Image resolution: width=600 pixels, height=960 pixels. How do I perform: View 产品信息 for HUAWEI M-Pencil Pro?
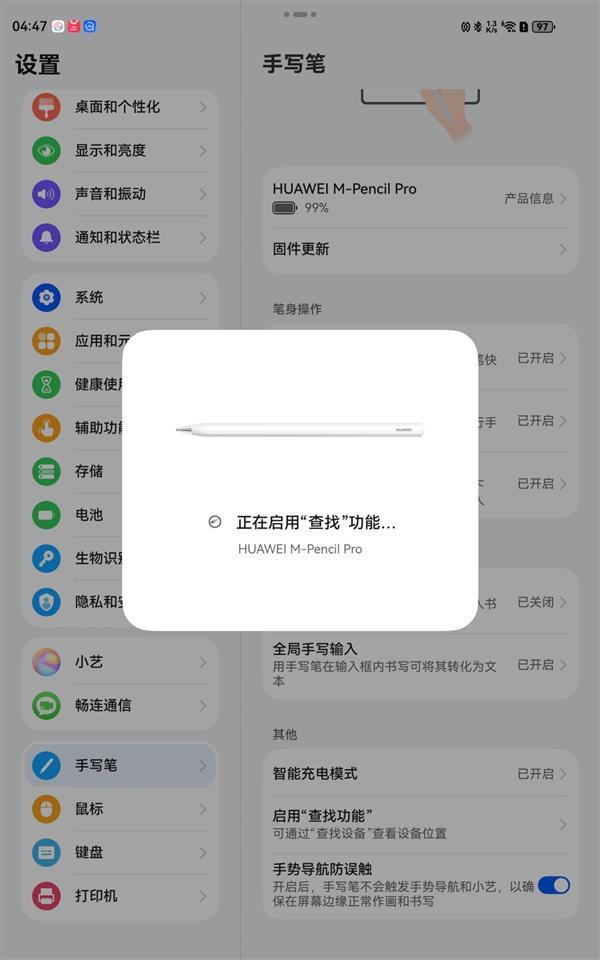coord(534,199)
